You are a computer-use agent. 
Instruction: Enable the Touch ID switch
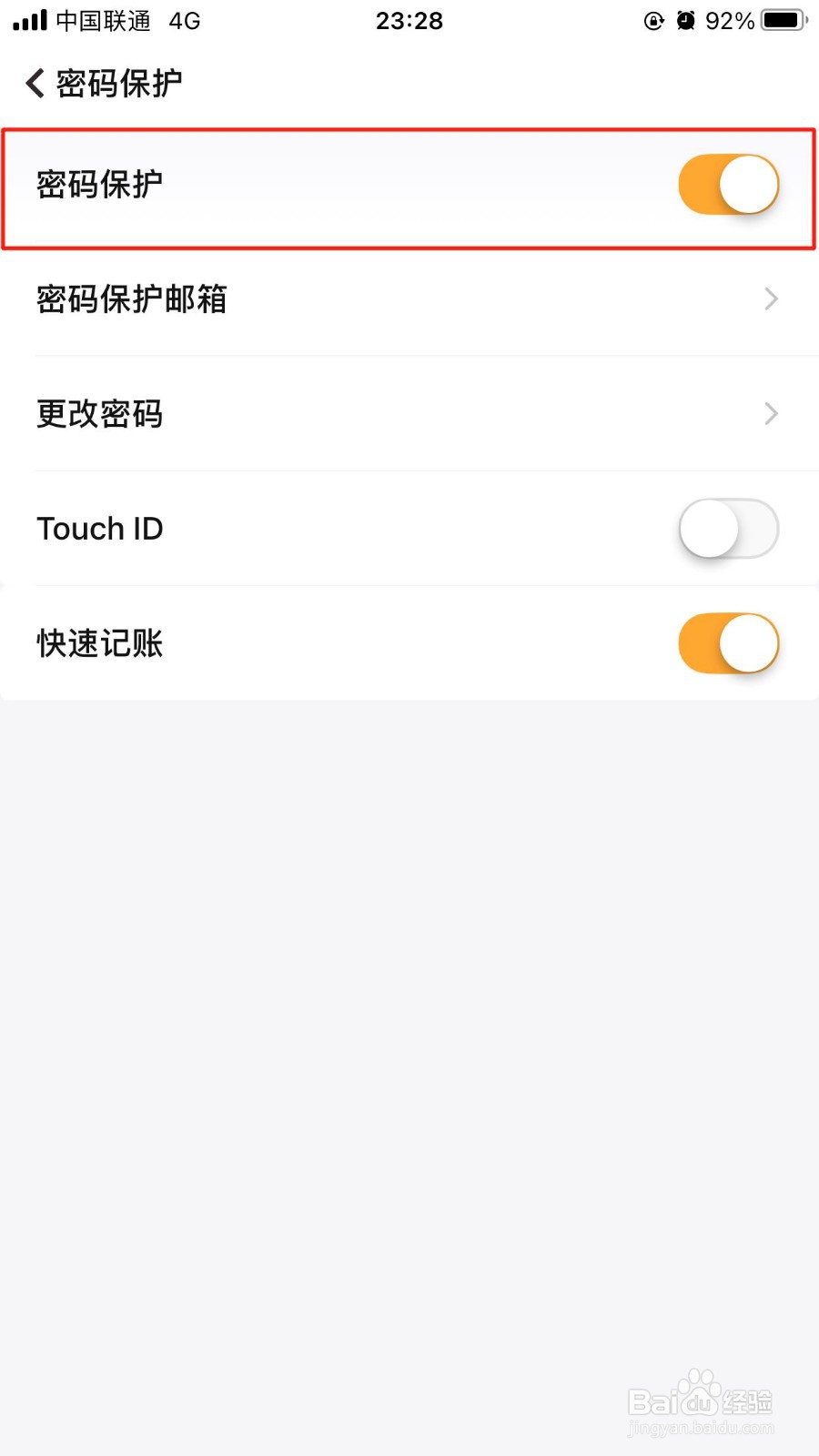(728, 528)
